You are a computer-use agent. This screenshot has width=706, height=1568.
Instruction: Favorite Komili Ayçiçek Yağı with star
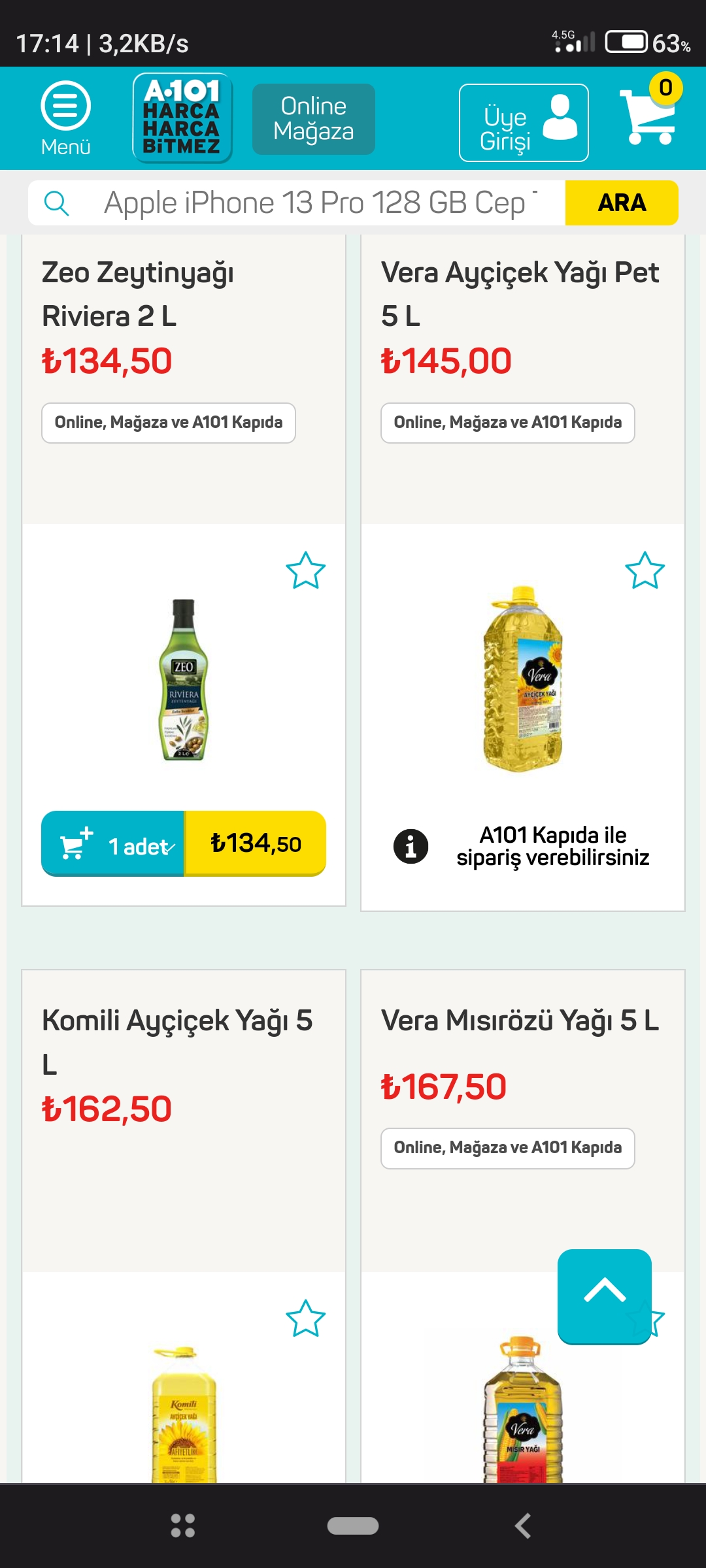point(305,1318)
